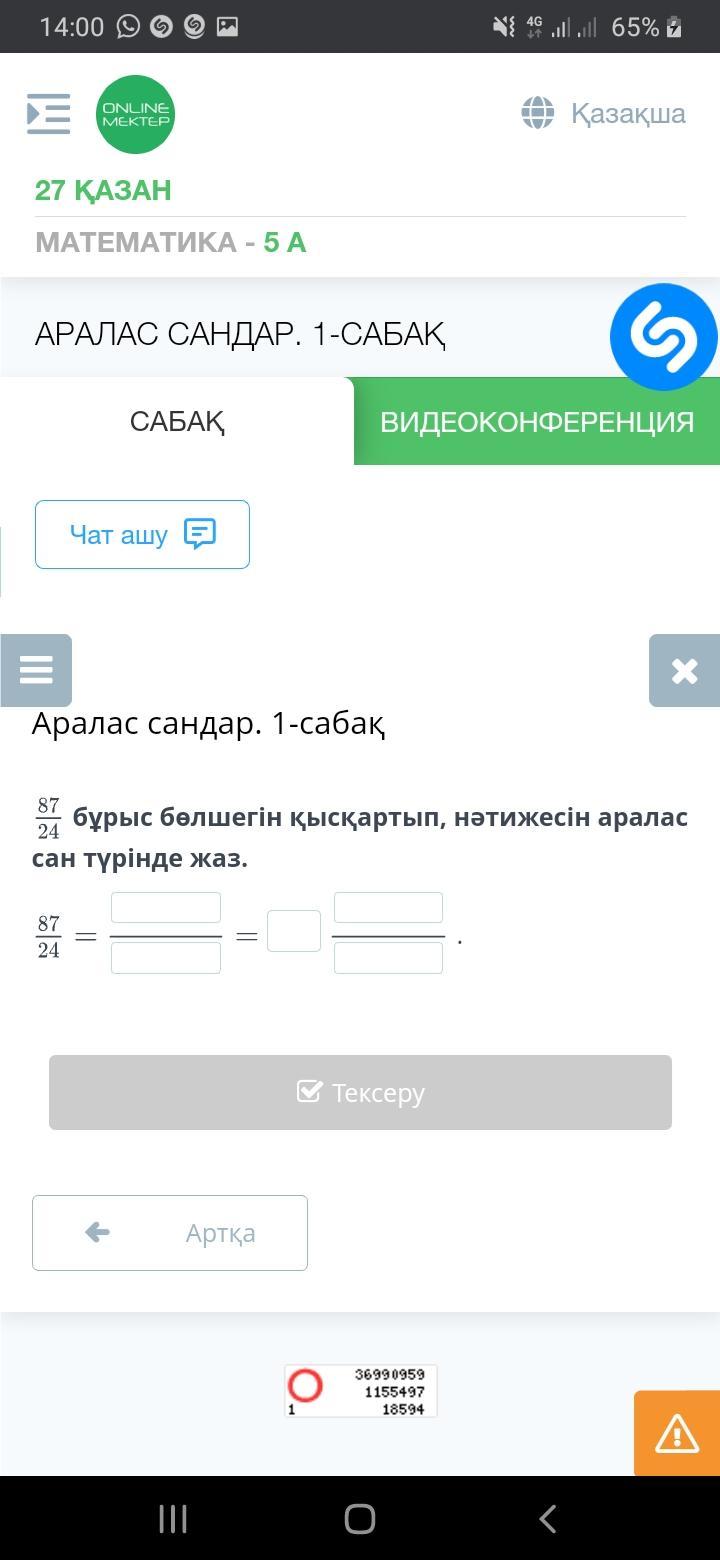The height and width of the screenshot is (1560, 720).
Task: Open the orange warning report button
Action: tap(677, 1433)
